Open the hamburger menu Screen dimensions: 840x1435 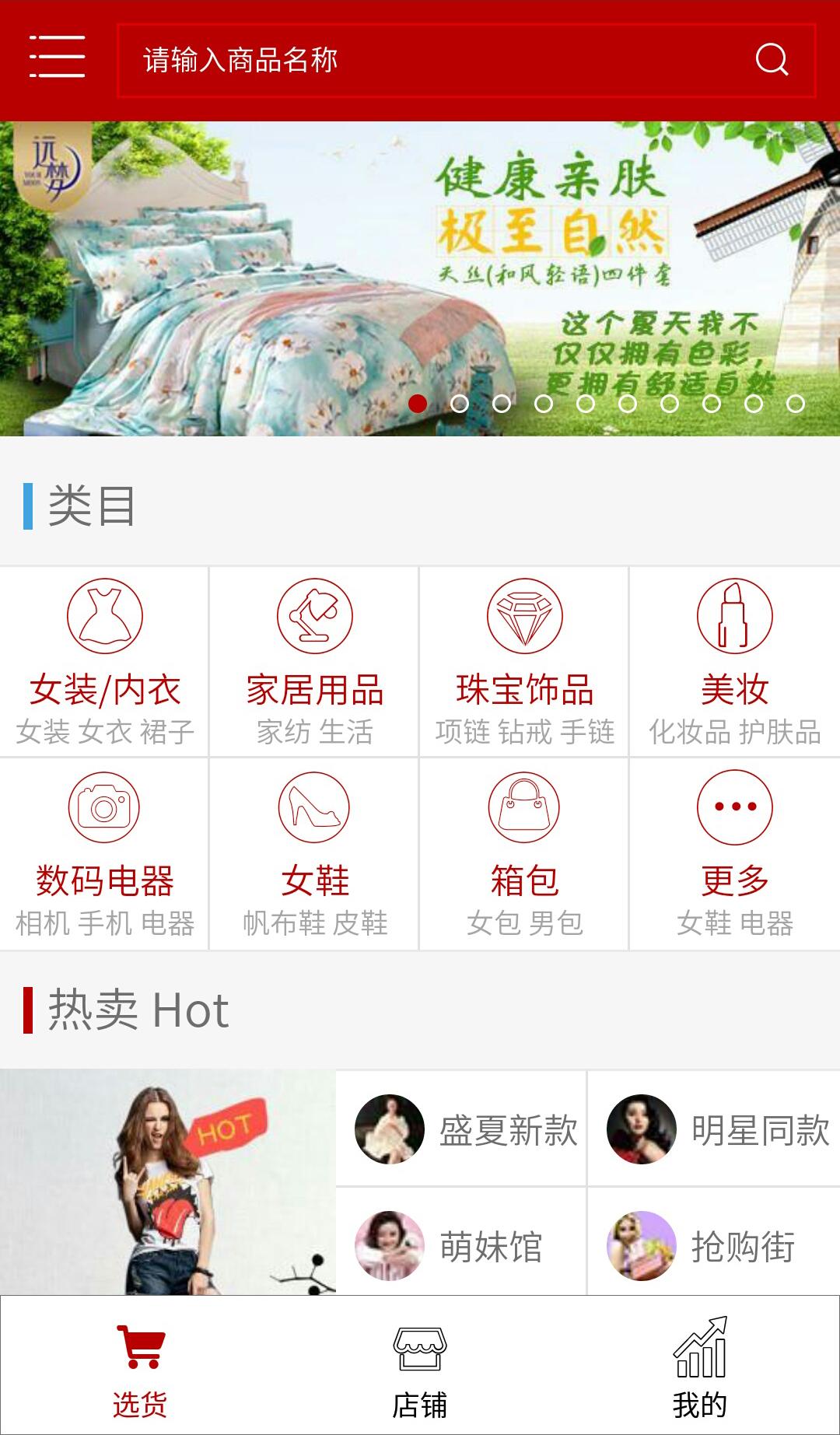pos(57,57)
